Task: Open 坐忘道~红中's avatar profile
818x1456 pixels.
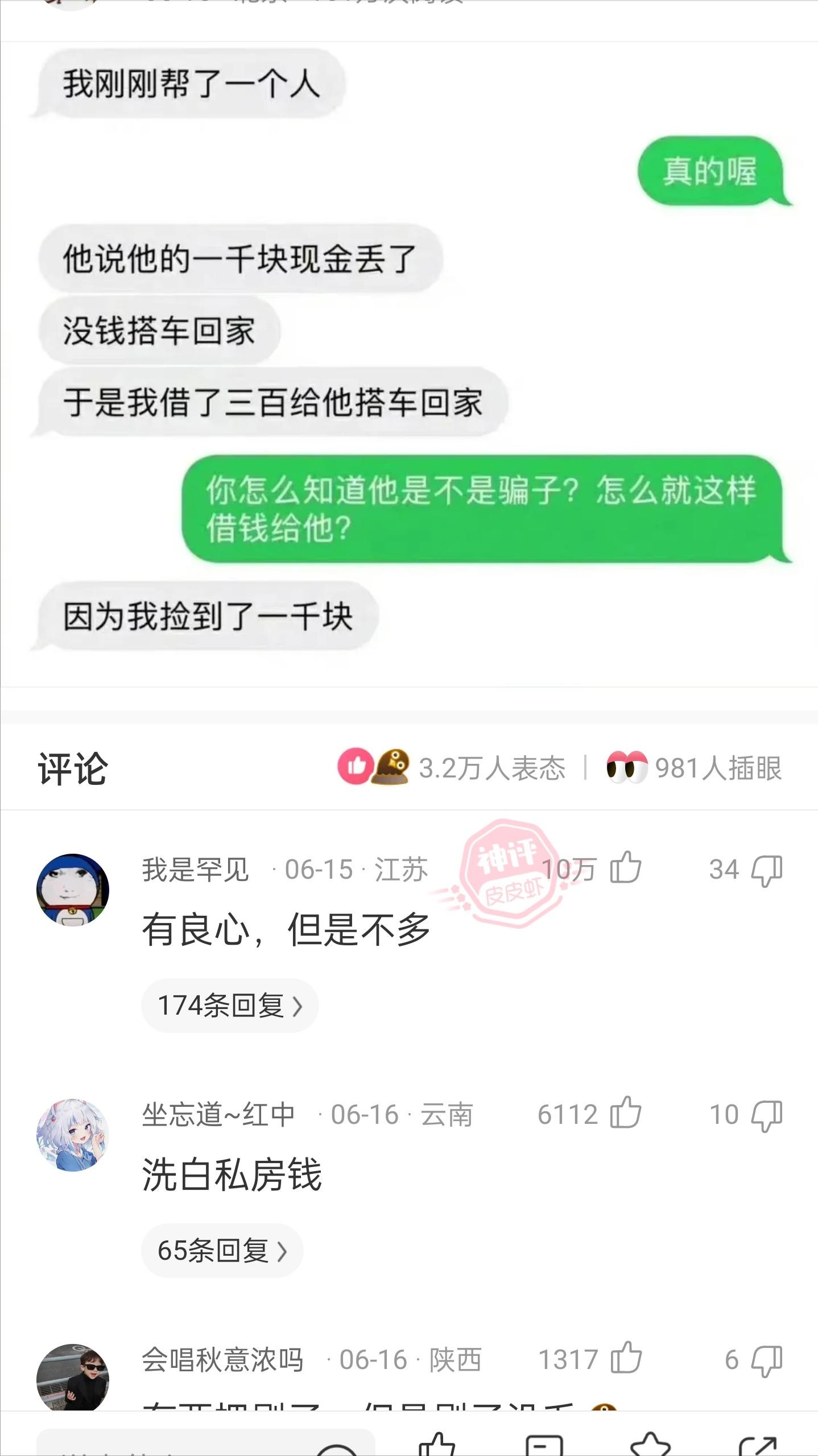Action: pos(73,1135)
